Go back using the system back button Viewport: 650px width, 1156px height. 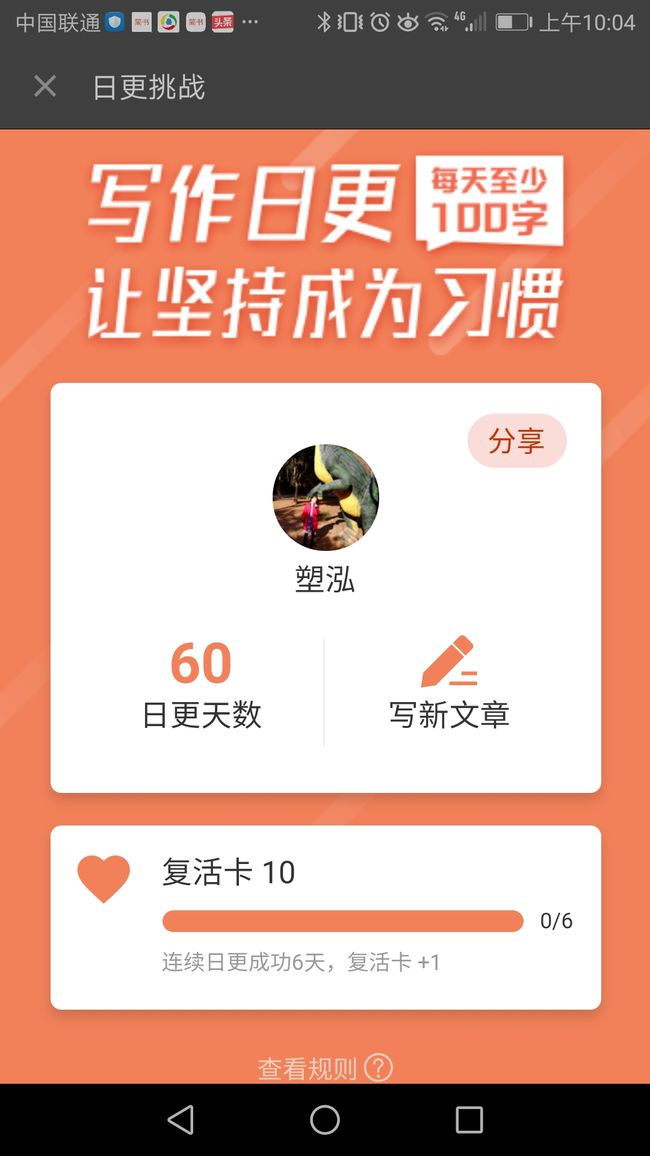pyautogui.click(x=181, y=1119)
